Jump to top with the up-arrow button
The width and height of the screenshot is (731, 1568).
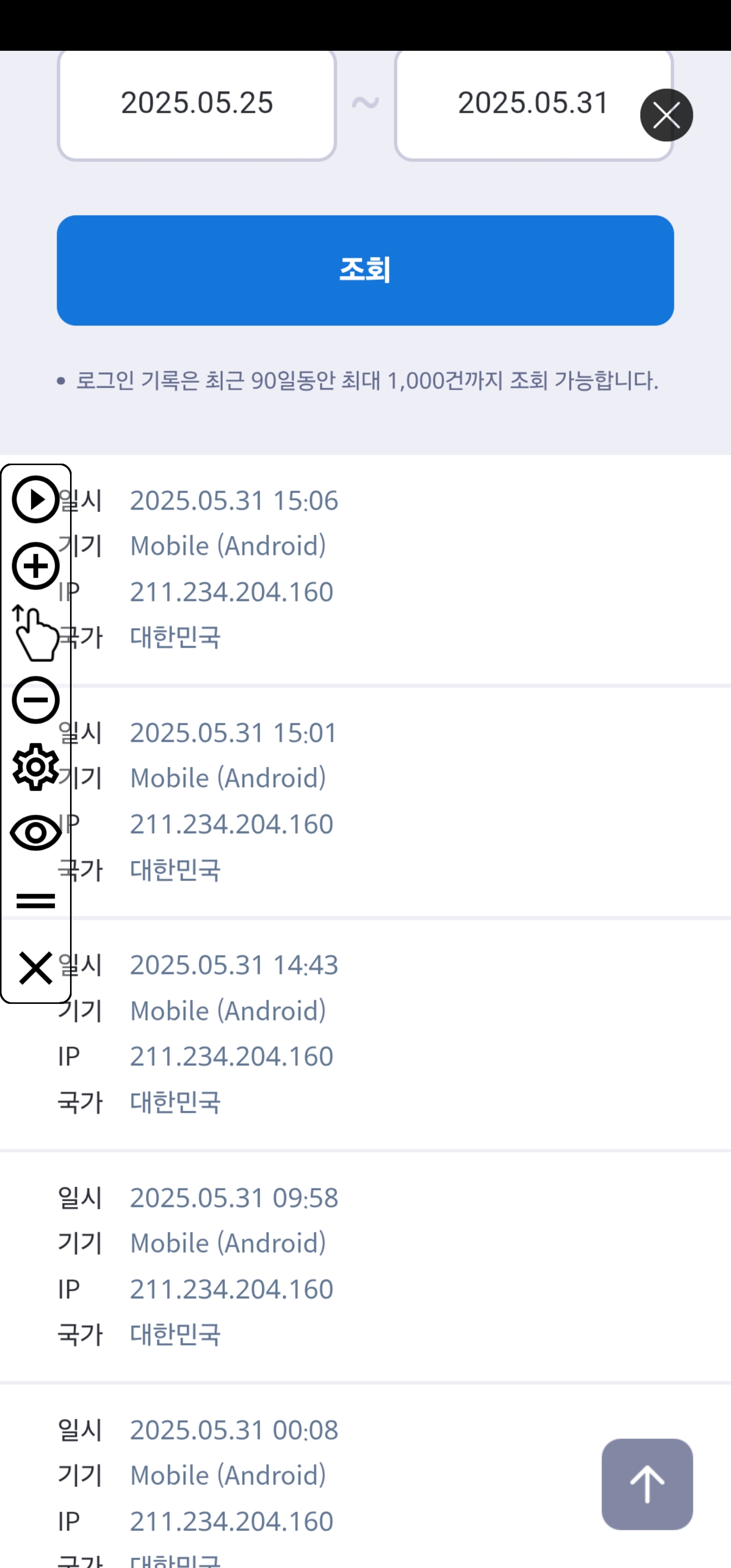pyautogui.click(x=647, y=1483)
